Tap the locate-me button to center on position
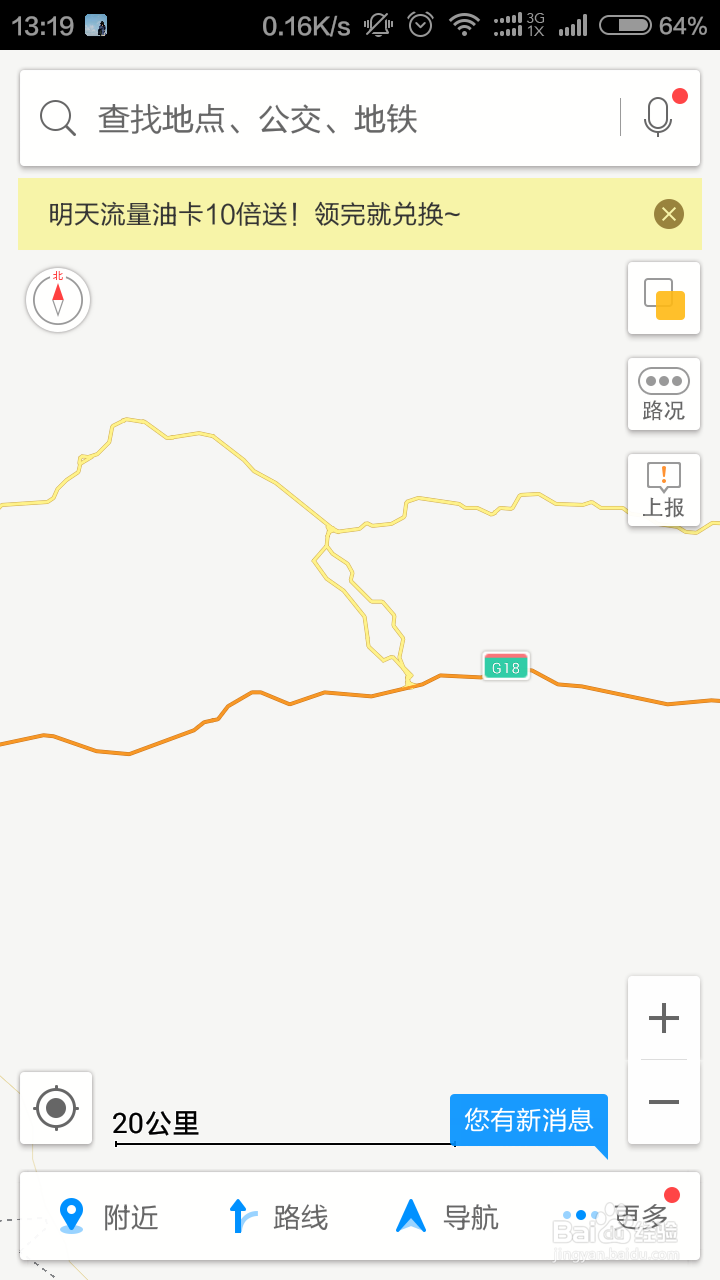The width and height of the screenshot is (720, 1280). click(x=55, y=1107)
